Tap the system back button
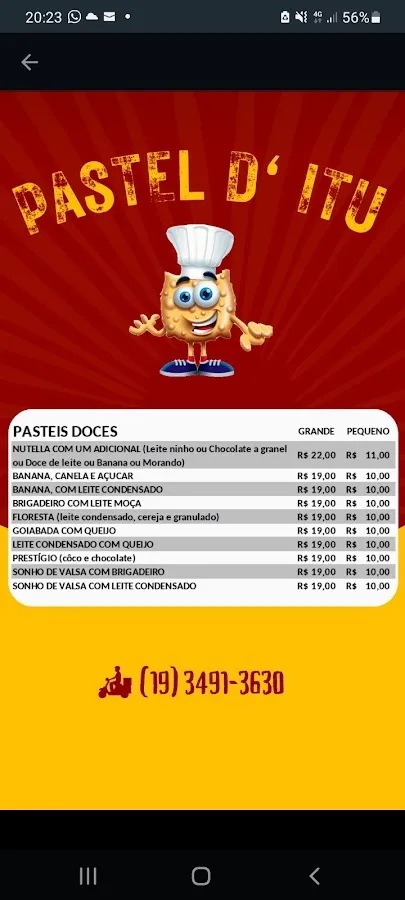The width and height of the screenshot is (405, 900). (314, 876)
